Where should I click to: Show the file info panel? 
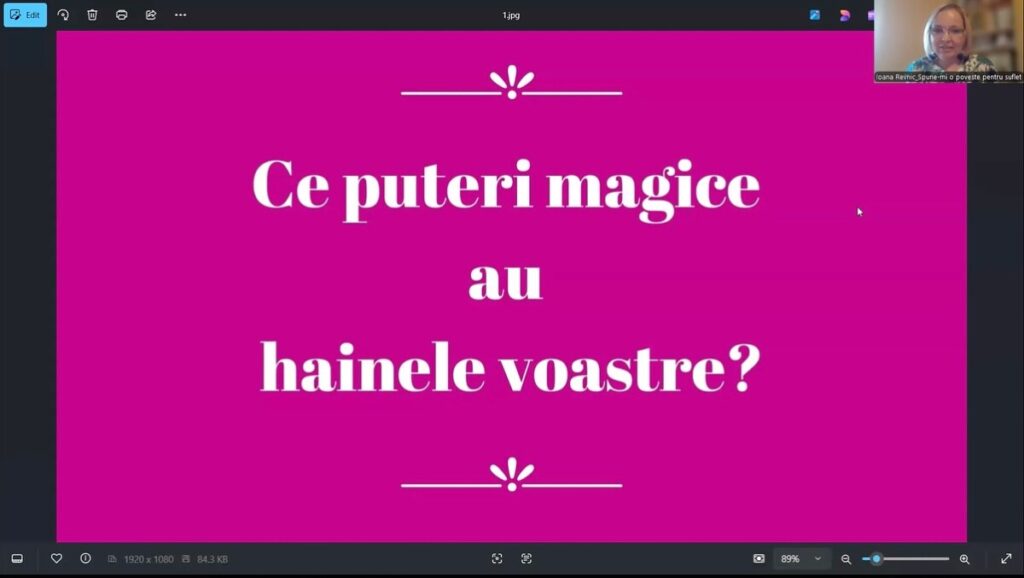(85, 559)
